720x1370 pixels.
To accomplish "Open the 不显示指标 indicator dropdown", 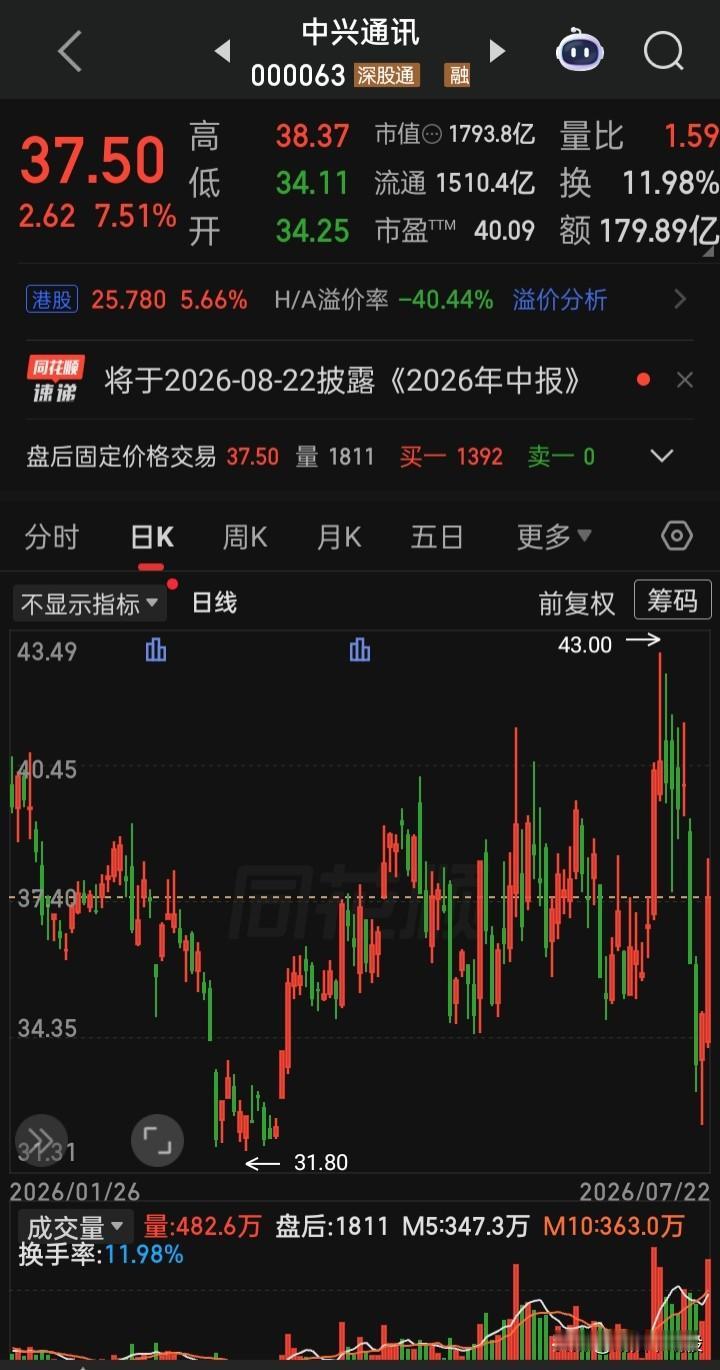I will pyautogui.click(x=90, y=603).
